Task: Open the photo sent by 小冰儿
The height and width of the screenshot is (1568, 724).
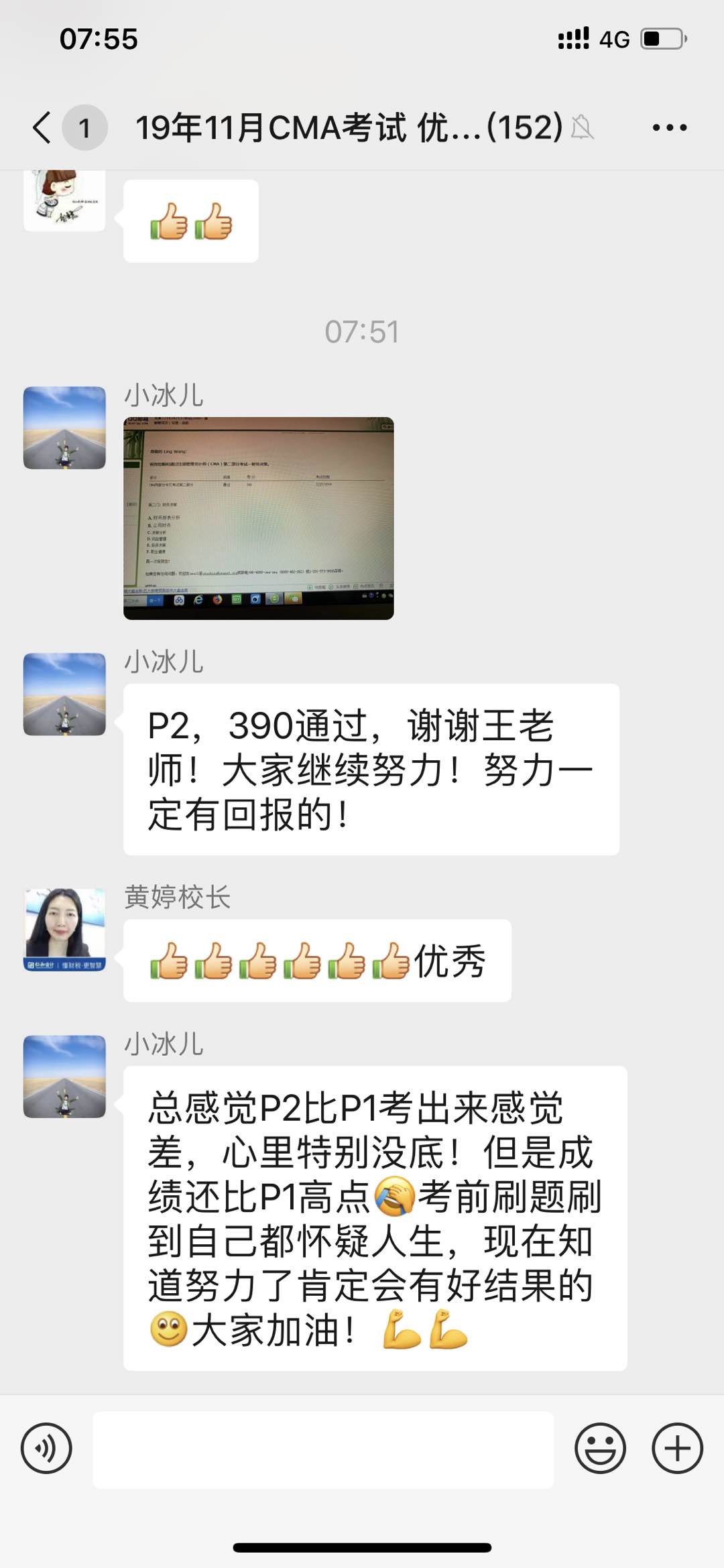Action: click(x=259, y=518)
